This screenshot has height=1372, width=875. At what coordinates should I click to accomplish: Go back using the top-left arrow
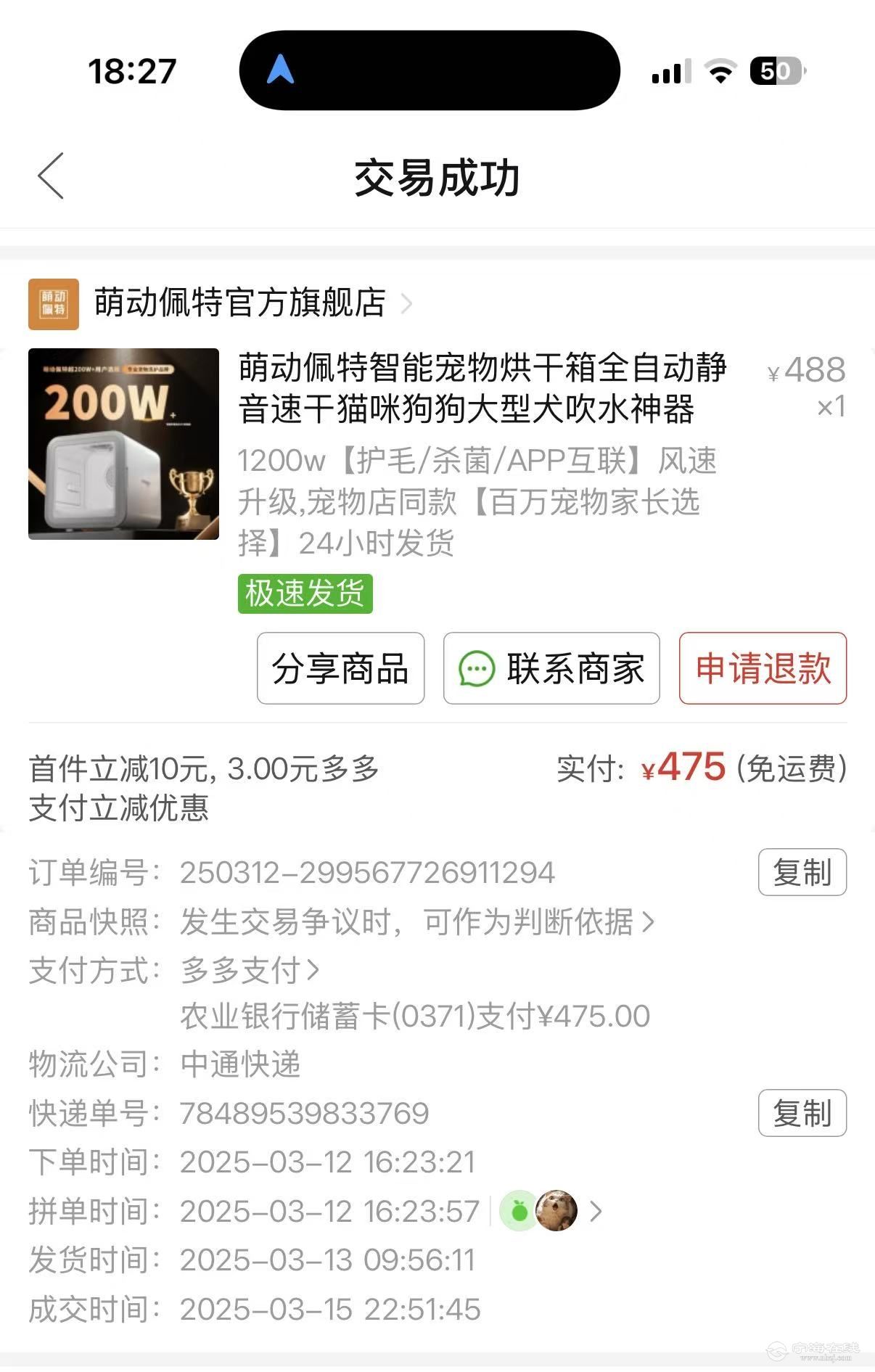click(51, 176)
